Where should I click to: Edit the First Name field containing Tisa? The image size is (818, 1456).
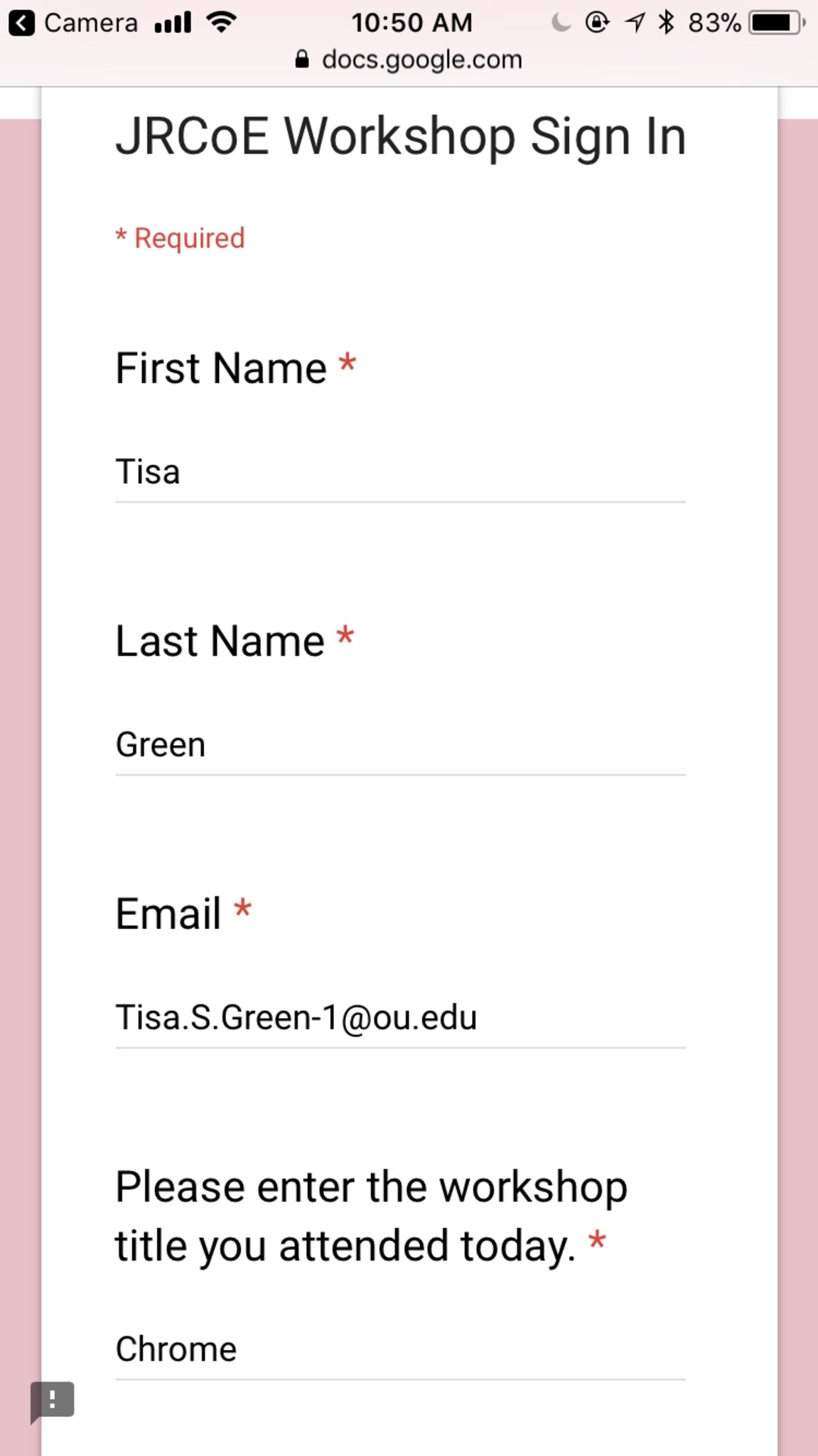pos(399,473)
